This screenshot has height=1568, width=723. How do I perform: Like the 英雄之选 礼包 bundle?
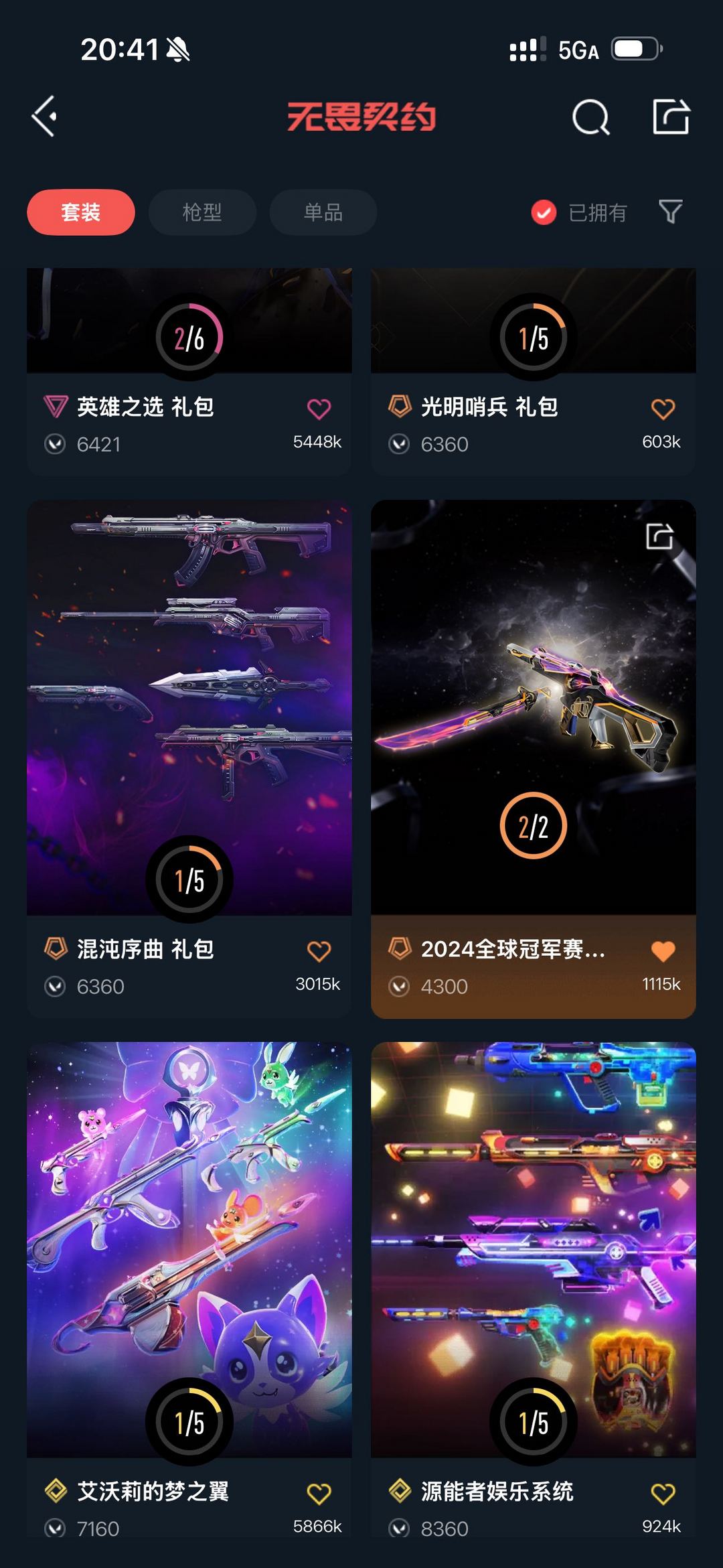pyautogui.click(x=319, y=409)
